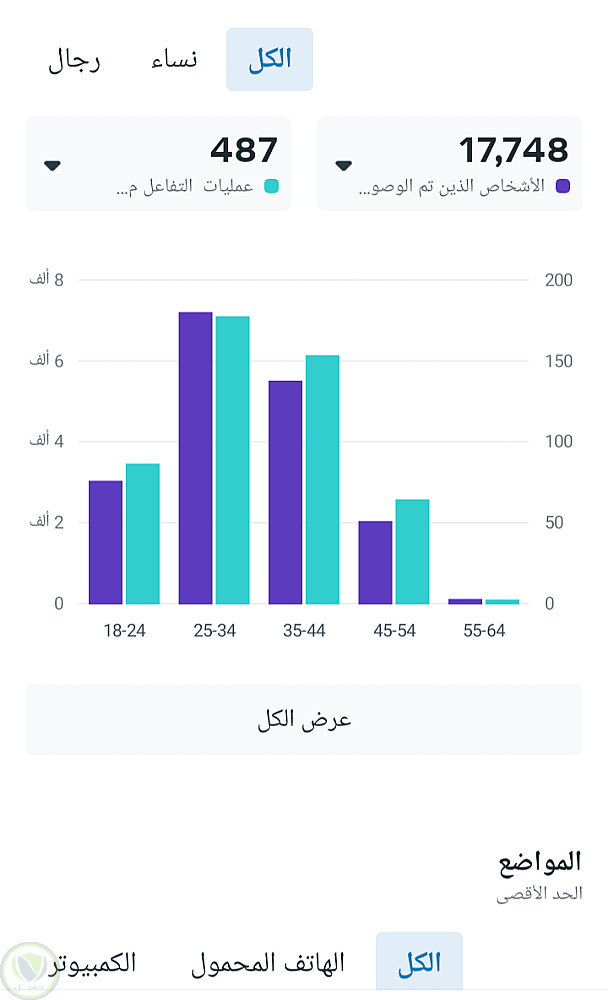Tap the عرض الكل button
Image resolution: width=608 pixels, height=1000 pixels.
point(304,720)
